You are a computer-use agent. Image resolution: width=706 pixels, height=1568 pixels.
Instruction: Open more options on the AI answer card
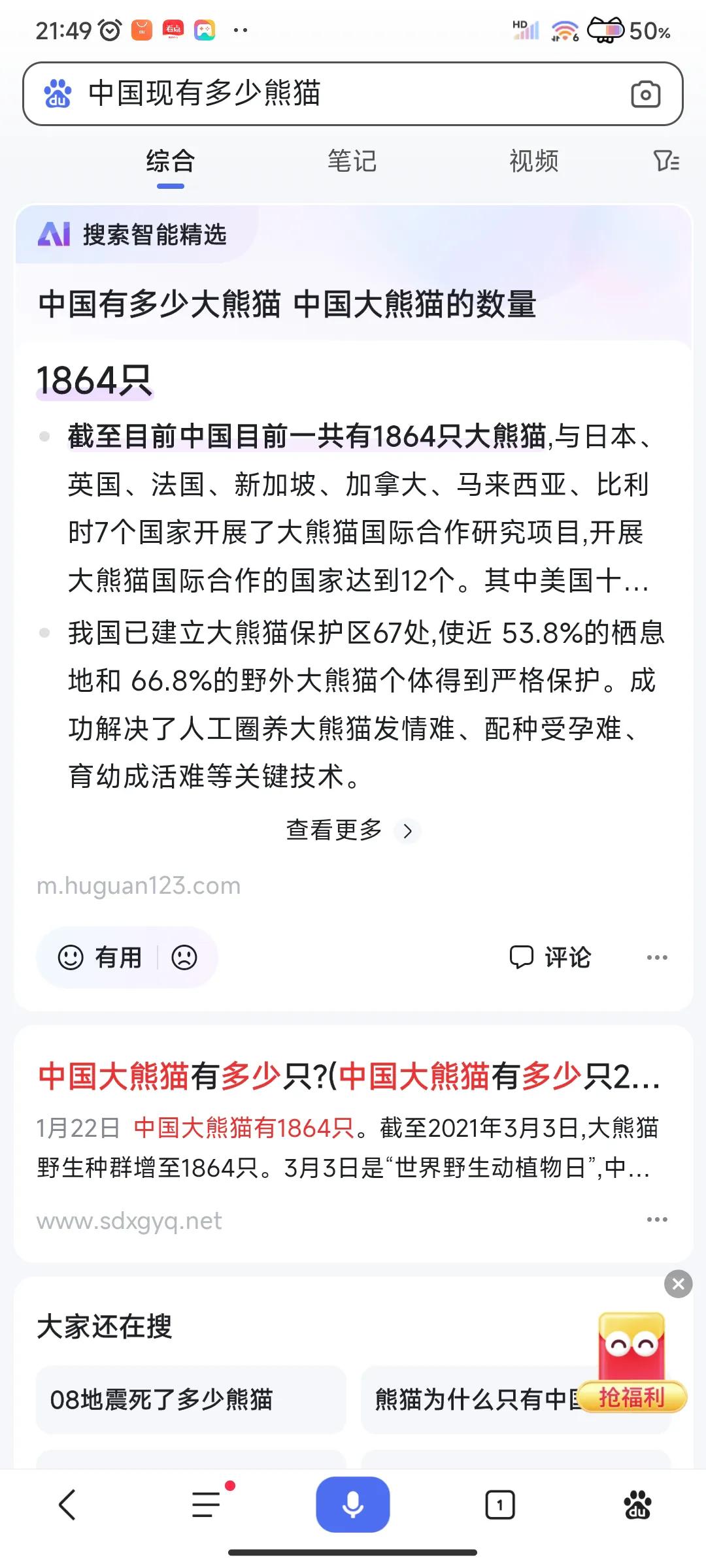tap(656, 957)
